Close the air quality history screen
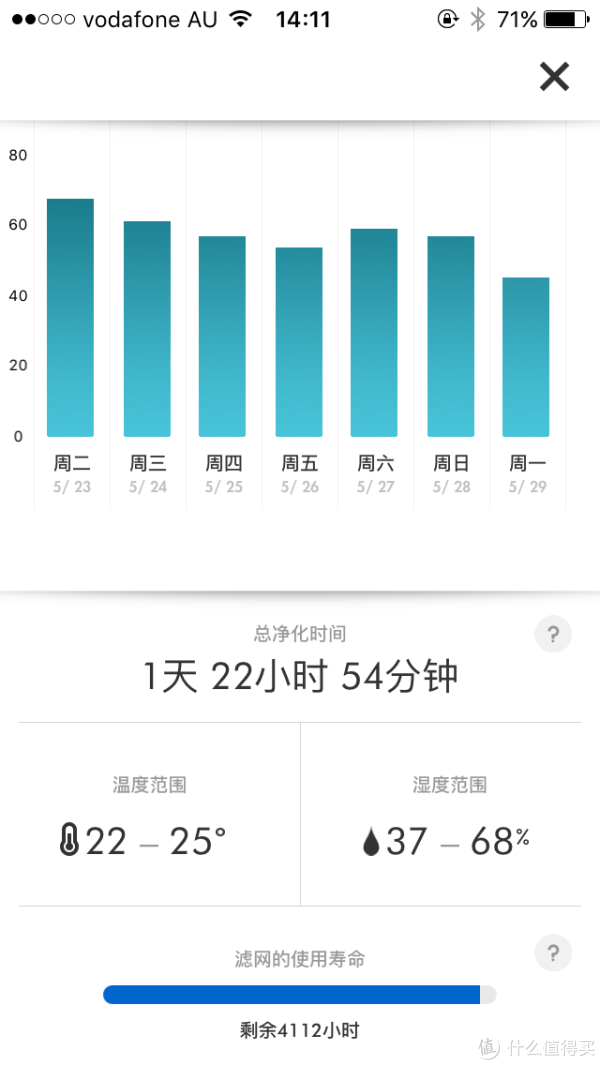This screenshot has height=1065, width=600. (x=554, y=76)
